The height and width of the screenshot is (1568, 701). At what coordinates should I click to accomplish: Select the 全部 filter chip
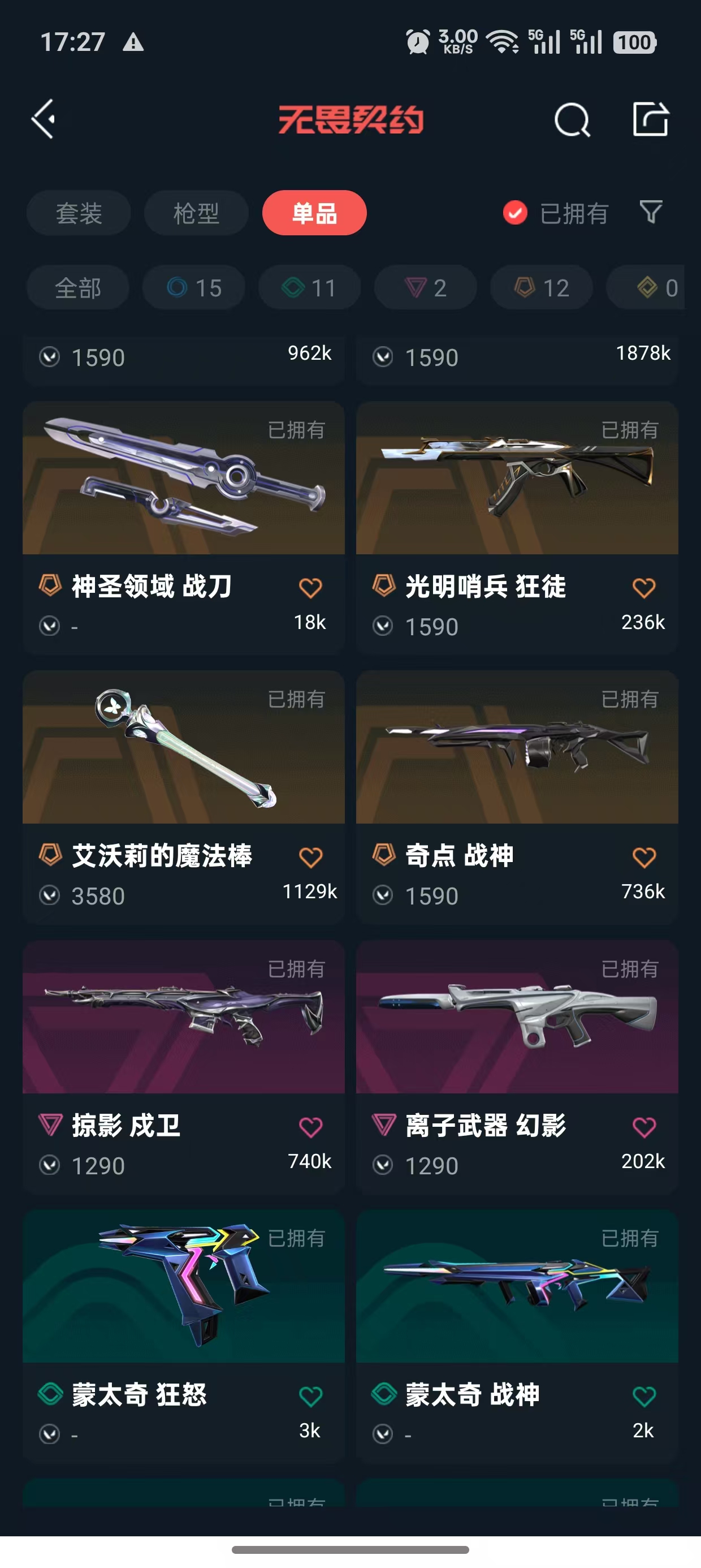pos(78,287)
